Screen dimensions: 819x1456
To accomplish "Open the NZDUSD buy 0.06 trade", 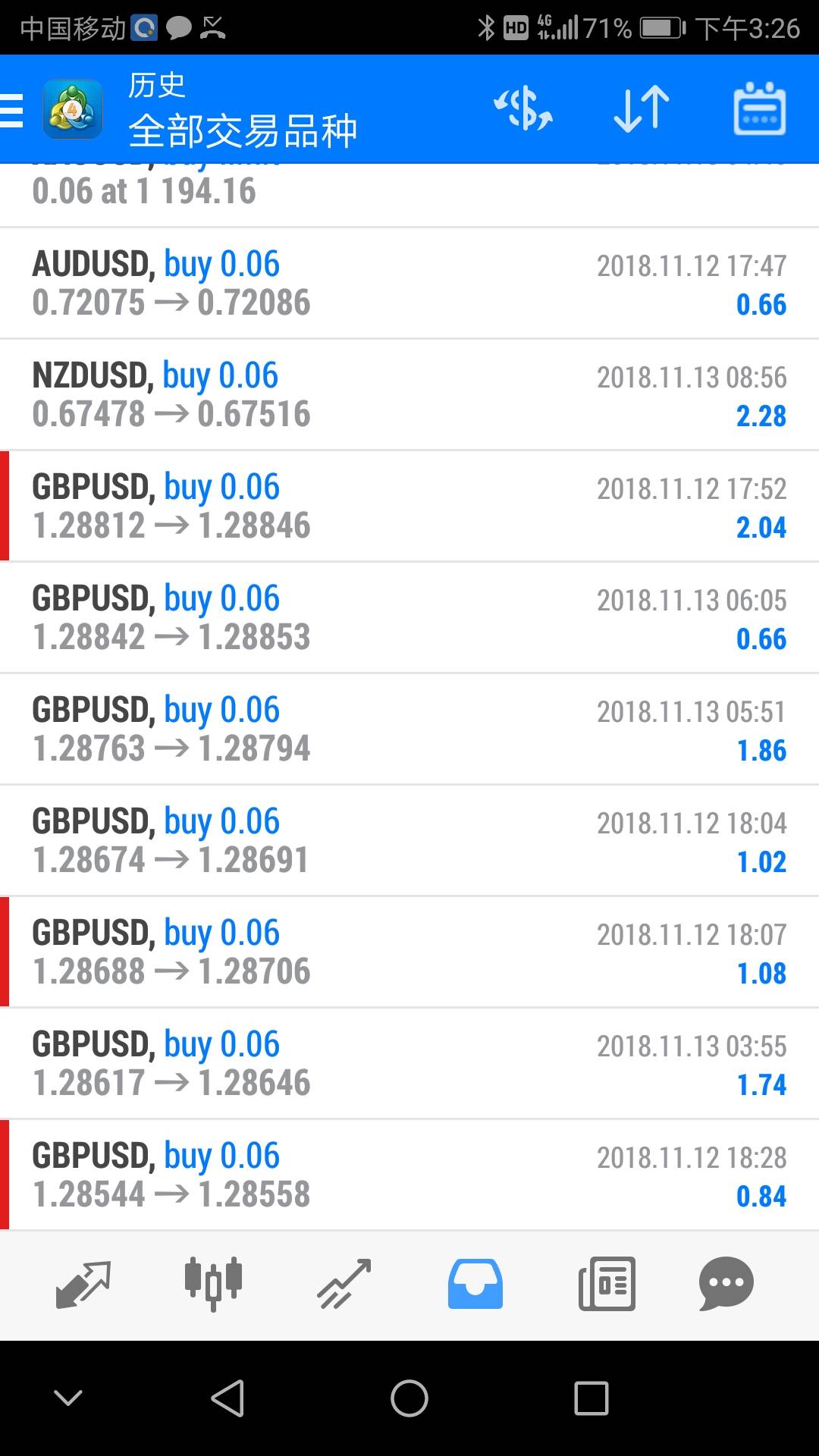I will tap(409, 394).
